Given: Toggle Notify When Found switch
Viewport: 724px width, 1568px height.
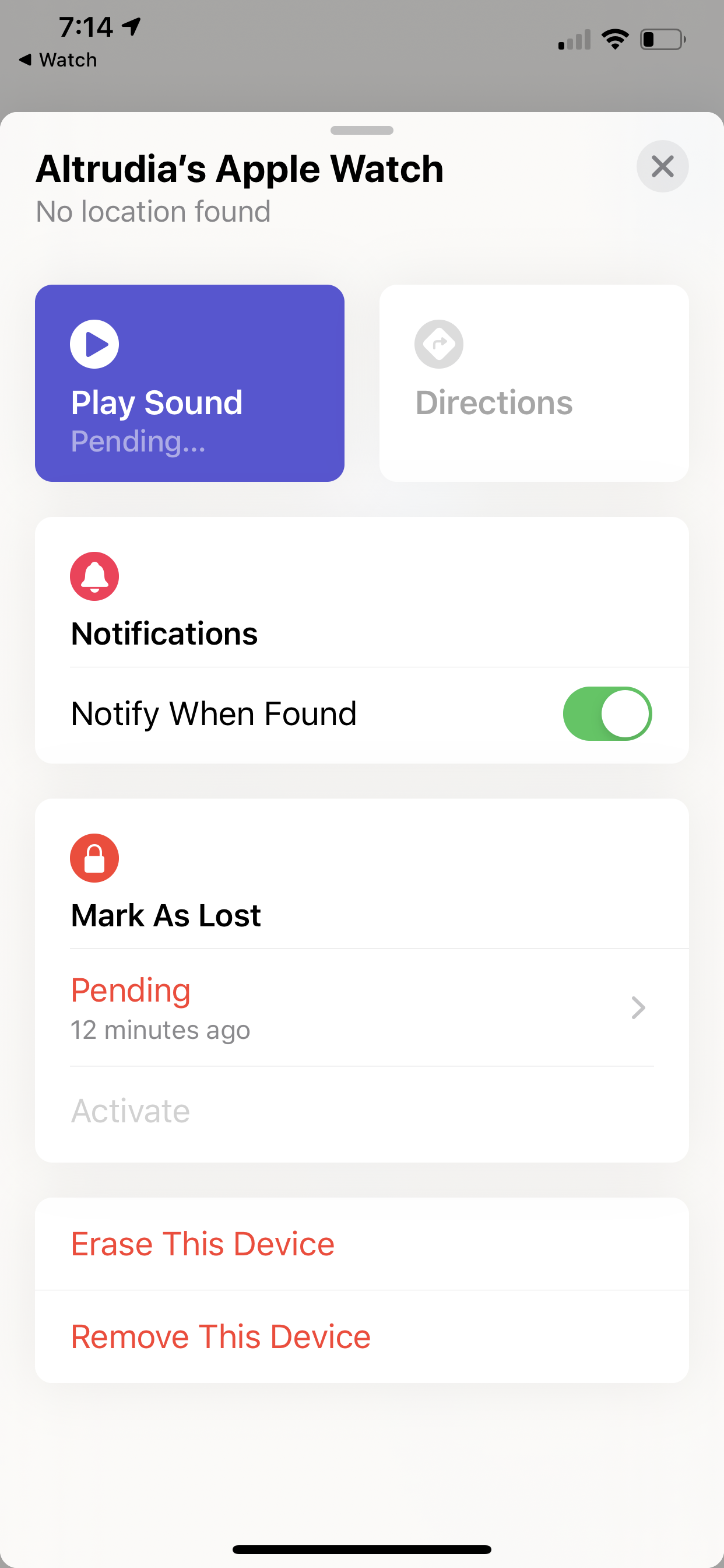Looking at the screenshot, I should click(x=607, y=713).
